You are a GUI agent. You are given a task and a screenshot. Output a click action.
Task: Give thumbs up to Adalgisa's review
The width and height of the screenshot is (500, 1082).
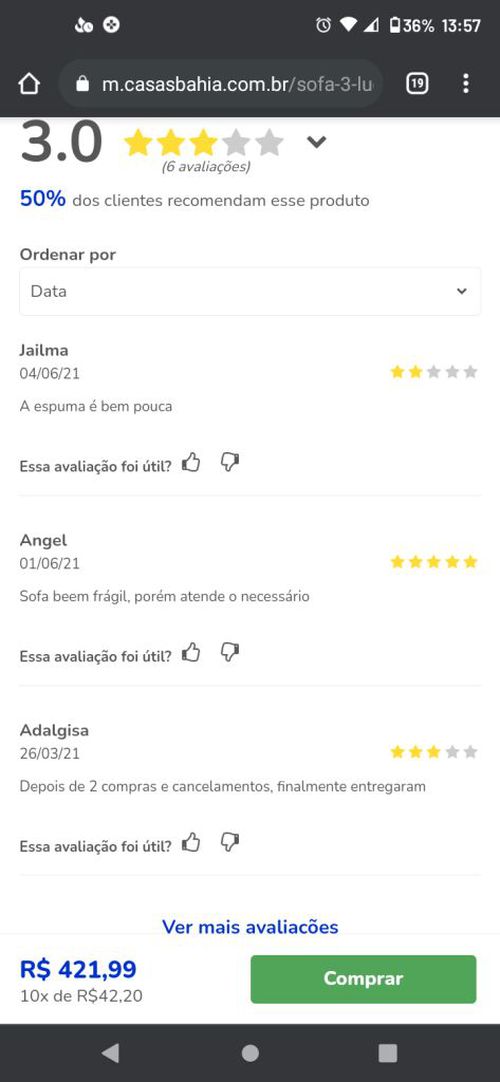coord(191,842)
